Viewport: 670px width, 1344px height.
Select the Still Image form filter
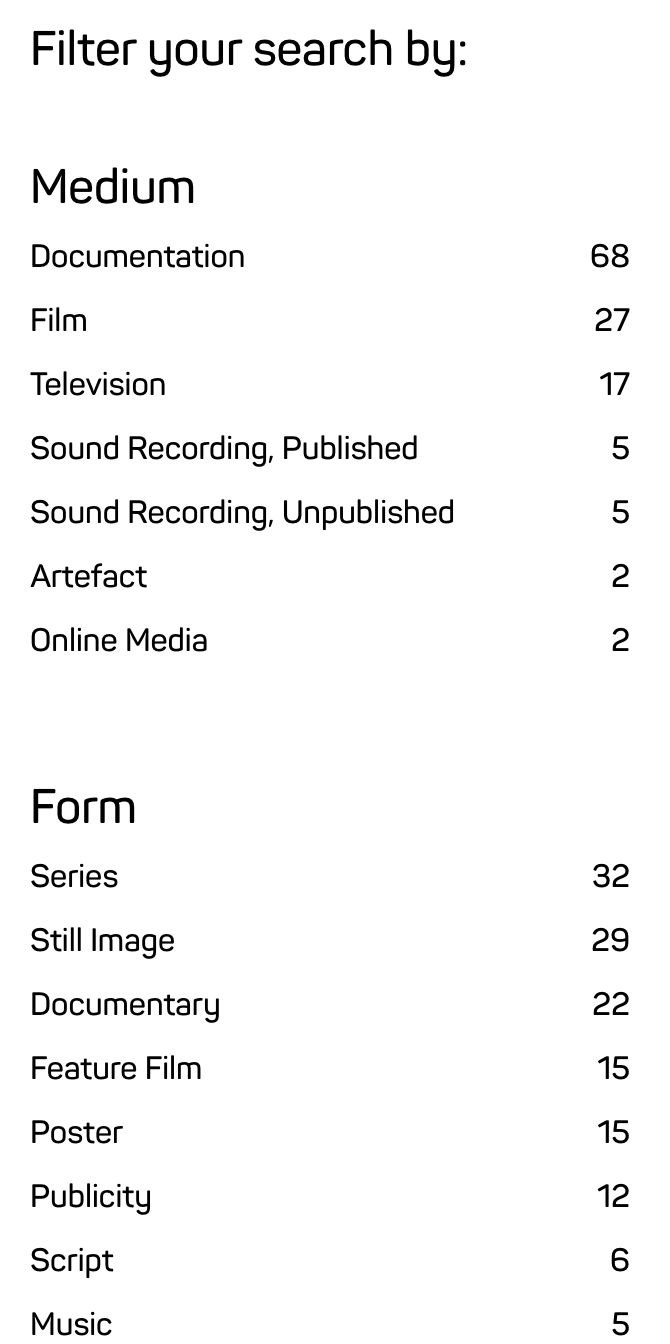(102, 940)
